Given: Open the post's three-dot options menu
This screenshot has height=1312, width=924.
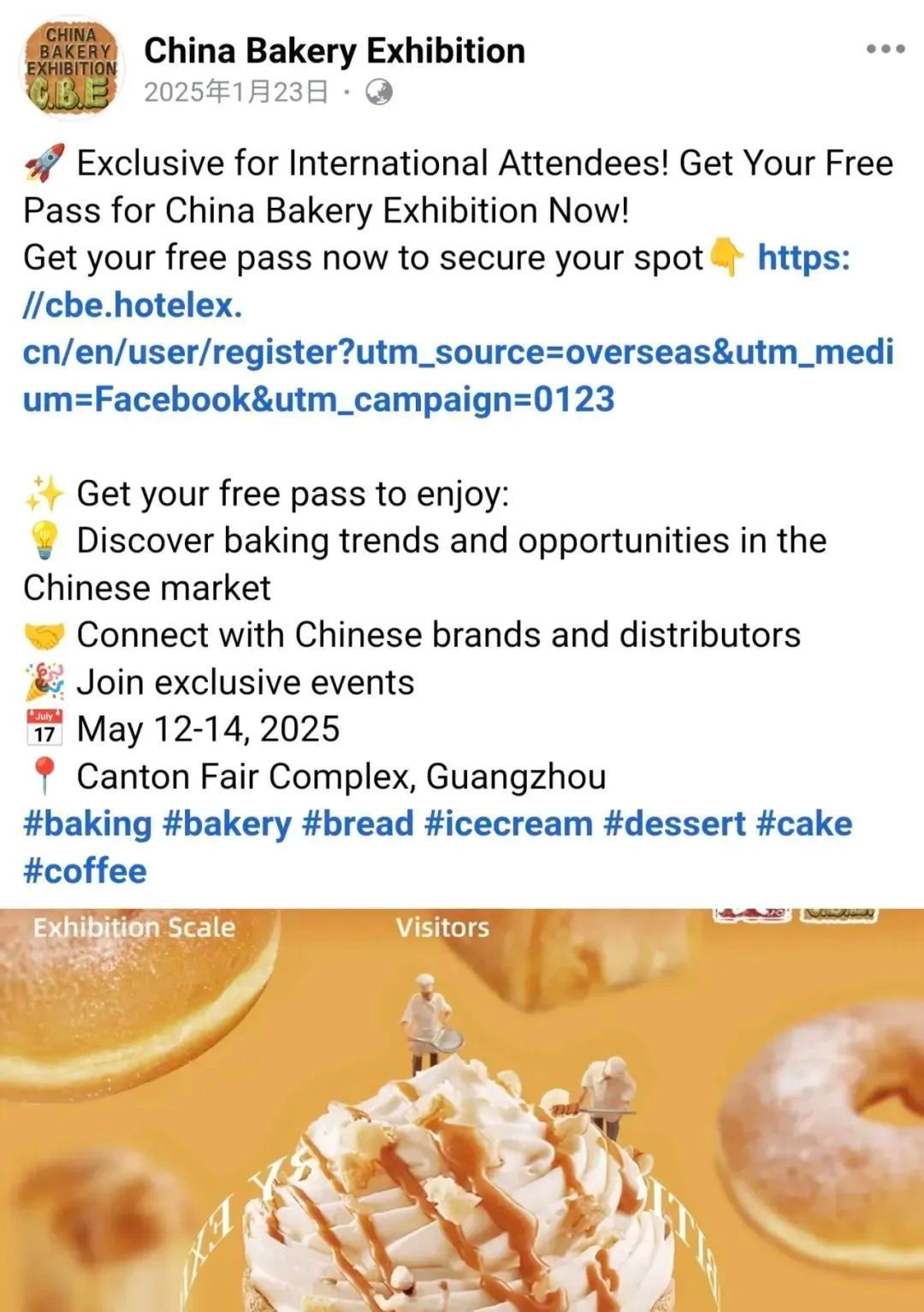Looking at the screenshot, I should (x=885, y=49).
